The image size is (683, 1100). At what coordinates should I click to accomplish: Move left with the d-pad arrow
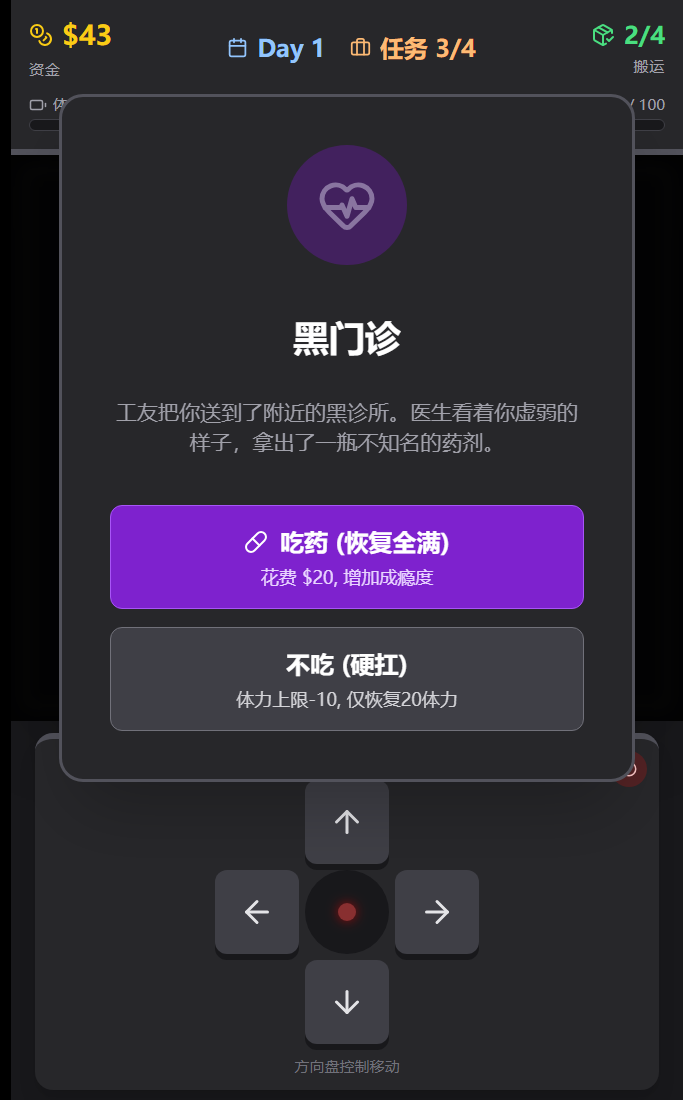[x=257, y=912]
